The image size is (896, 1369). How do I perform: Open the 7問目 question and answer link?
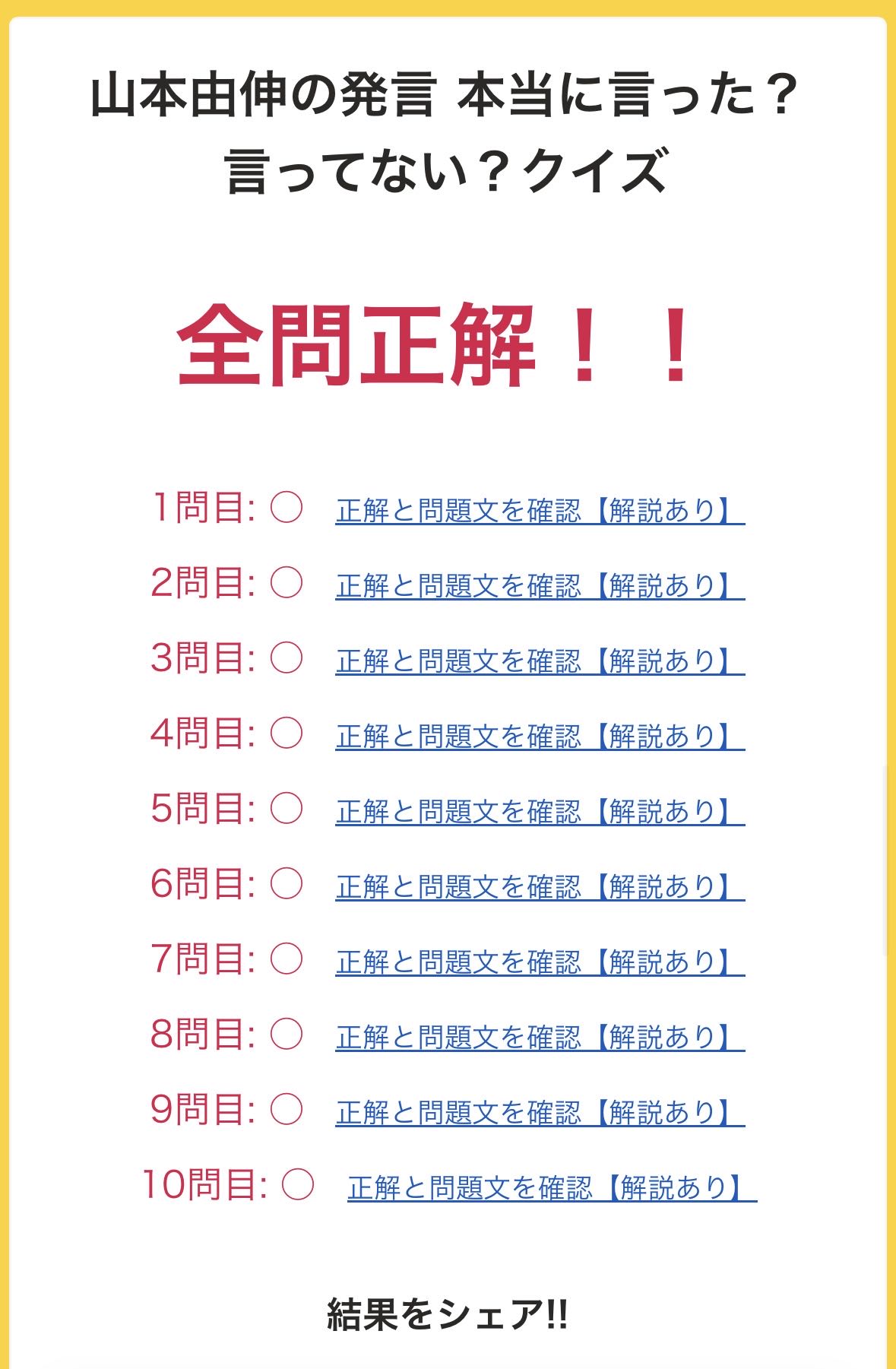click(540, 962)
